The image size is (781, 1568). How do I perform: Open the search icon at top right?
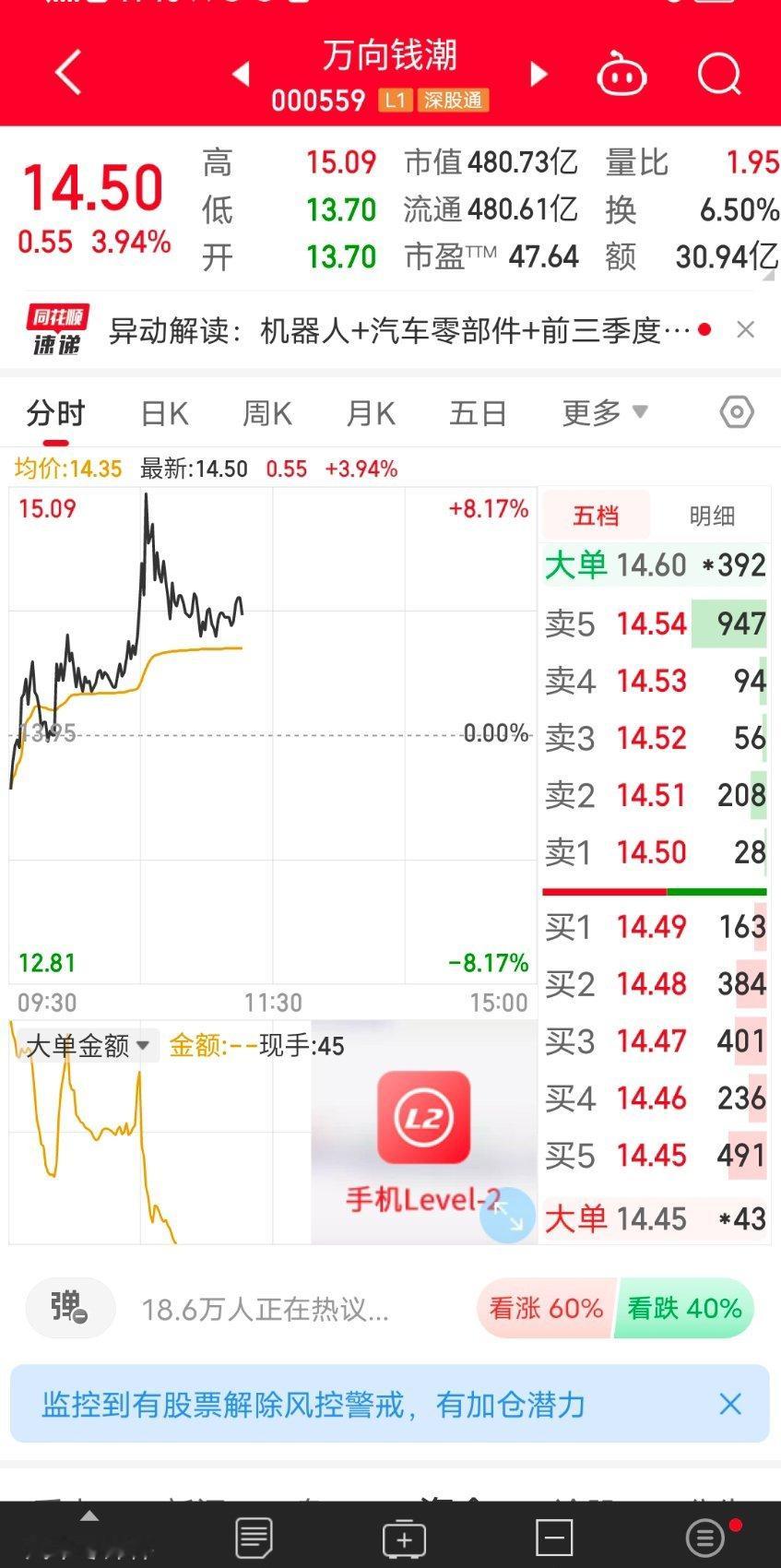click(x=718, y=74)
